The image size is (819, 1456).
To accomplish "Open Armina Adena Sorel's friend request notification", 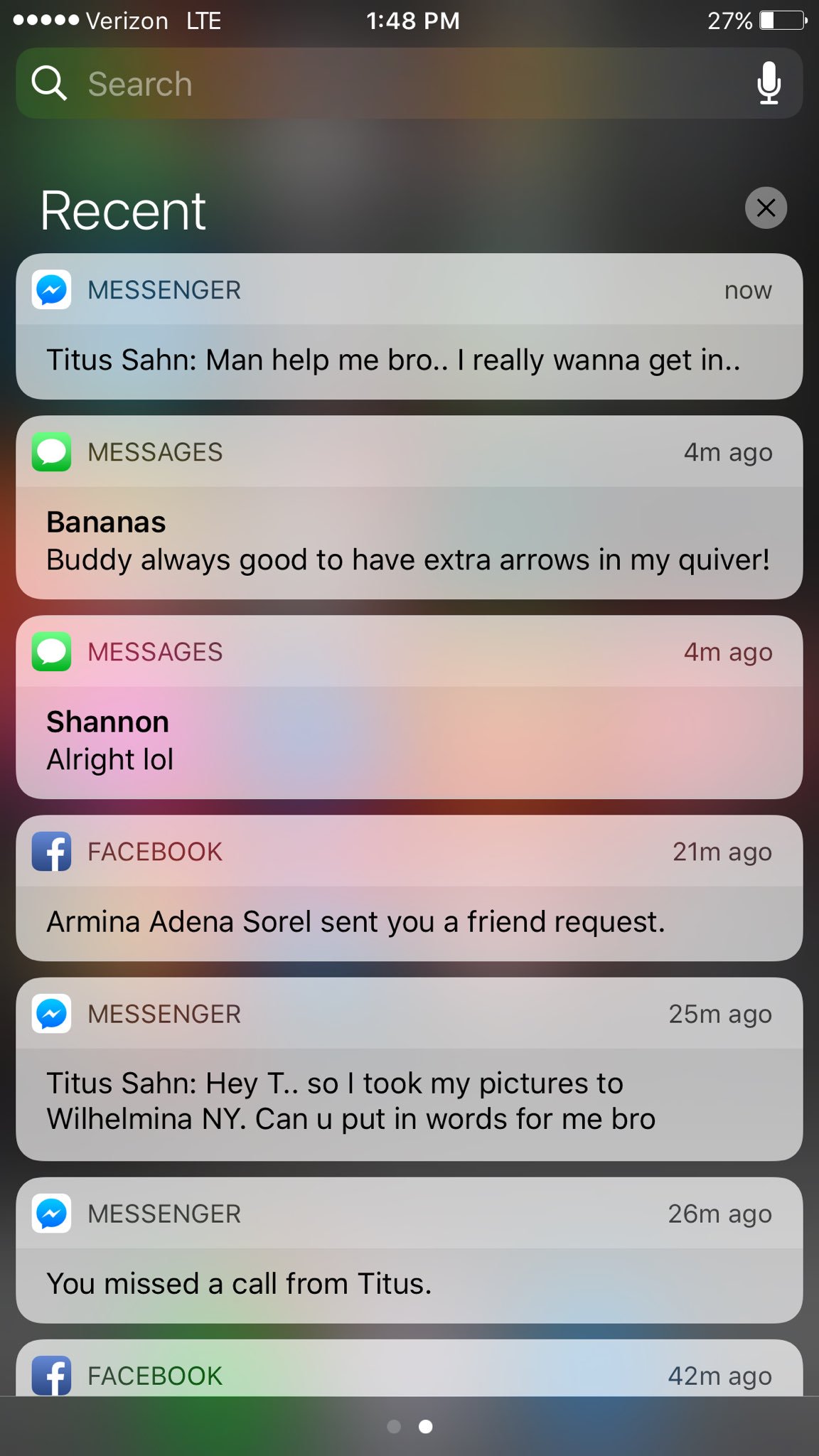I will [x=409, y=889].
